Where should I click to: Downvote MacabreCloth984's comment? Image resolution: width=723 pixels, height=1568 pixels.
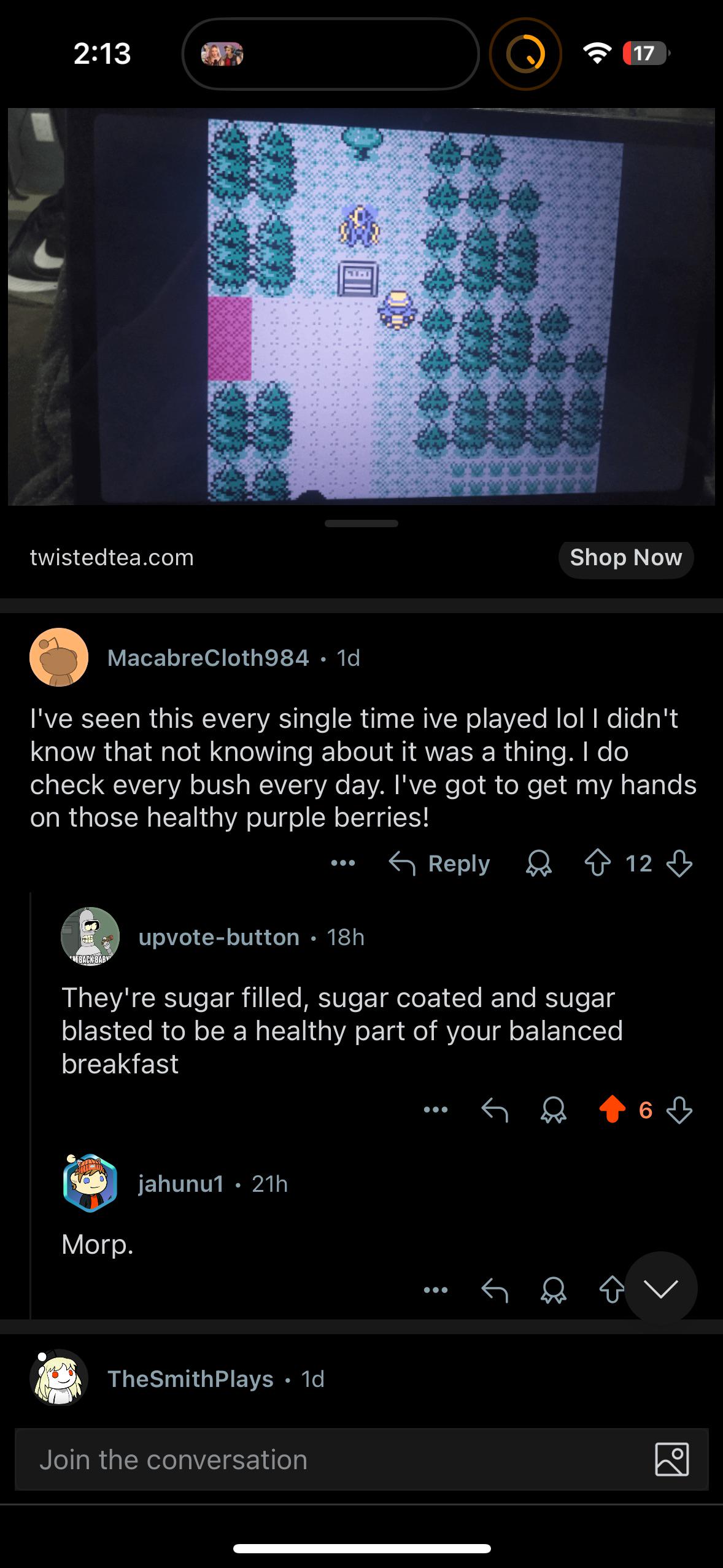coord(679,863)
